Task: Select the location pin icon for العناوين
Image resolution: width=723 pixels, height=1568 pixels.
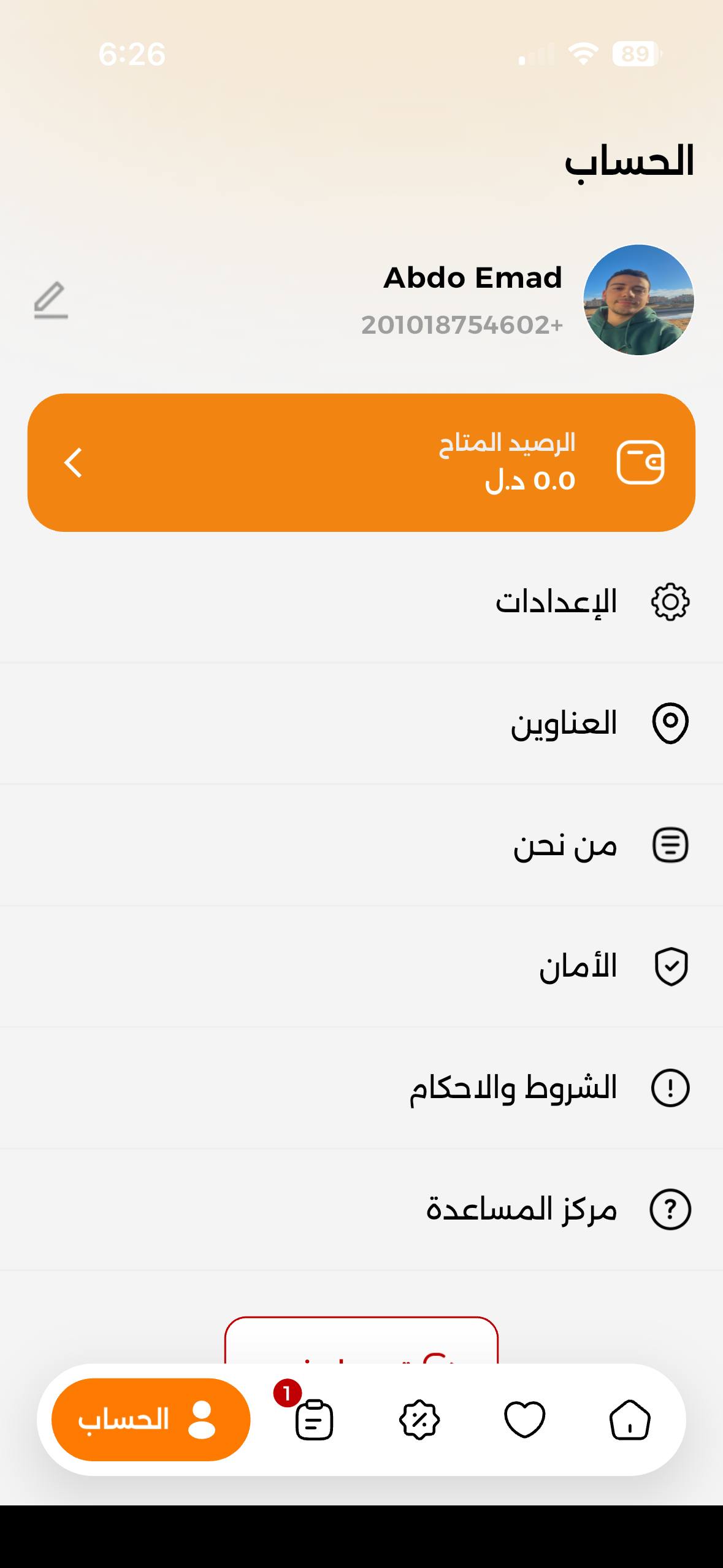Action: (671, 723)
